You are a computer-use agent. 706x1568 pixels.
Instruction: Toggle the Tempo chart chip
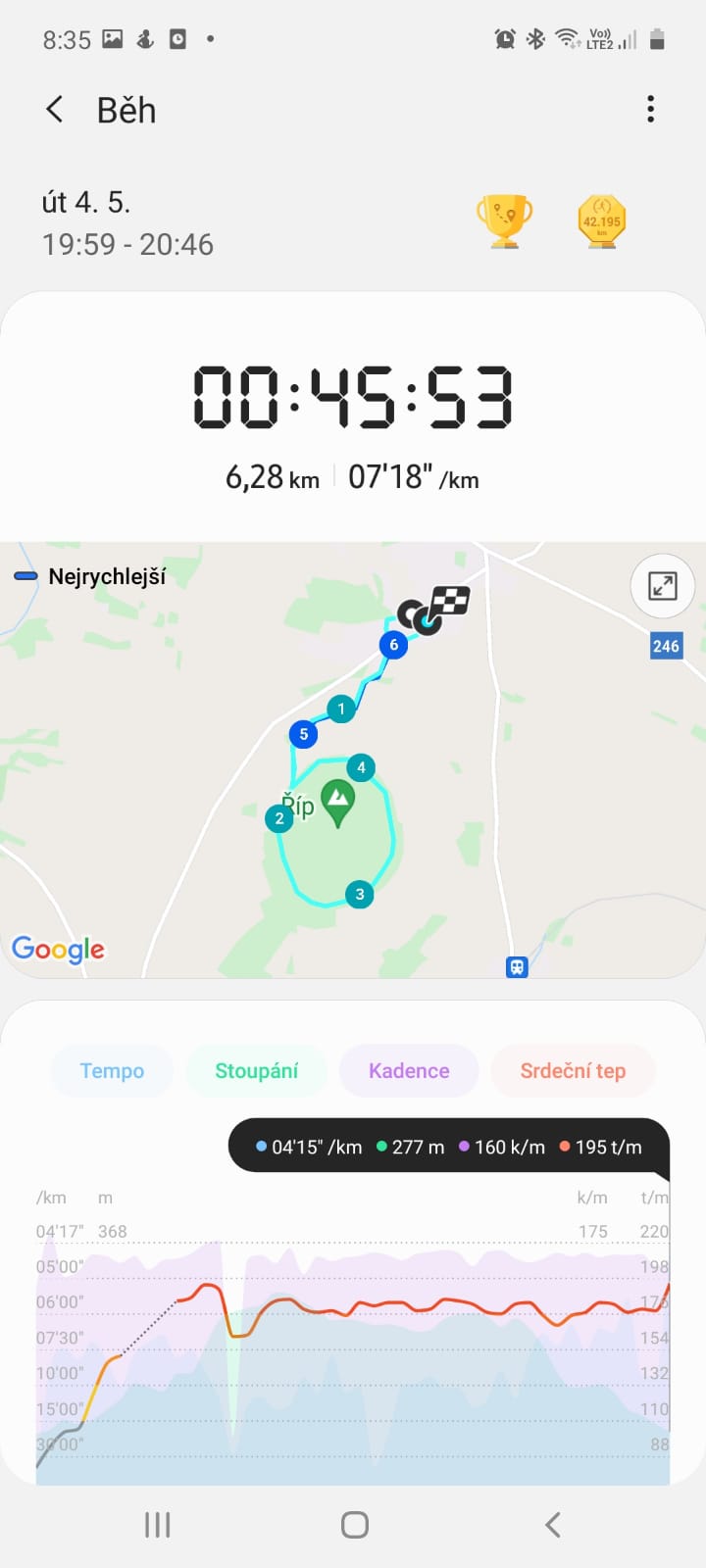click(x=112, y=1071)
